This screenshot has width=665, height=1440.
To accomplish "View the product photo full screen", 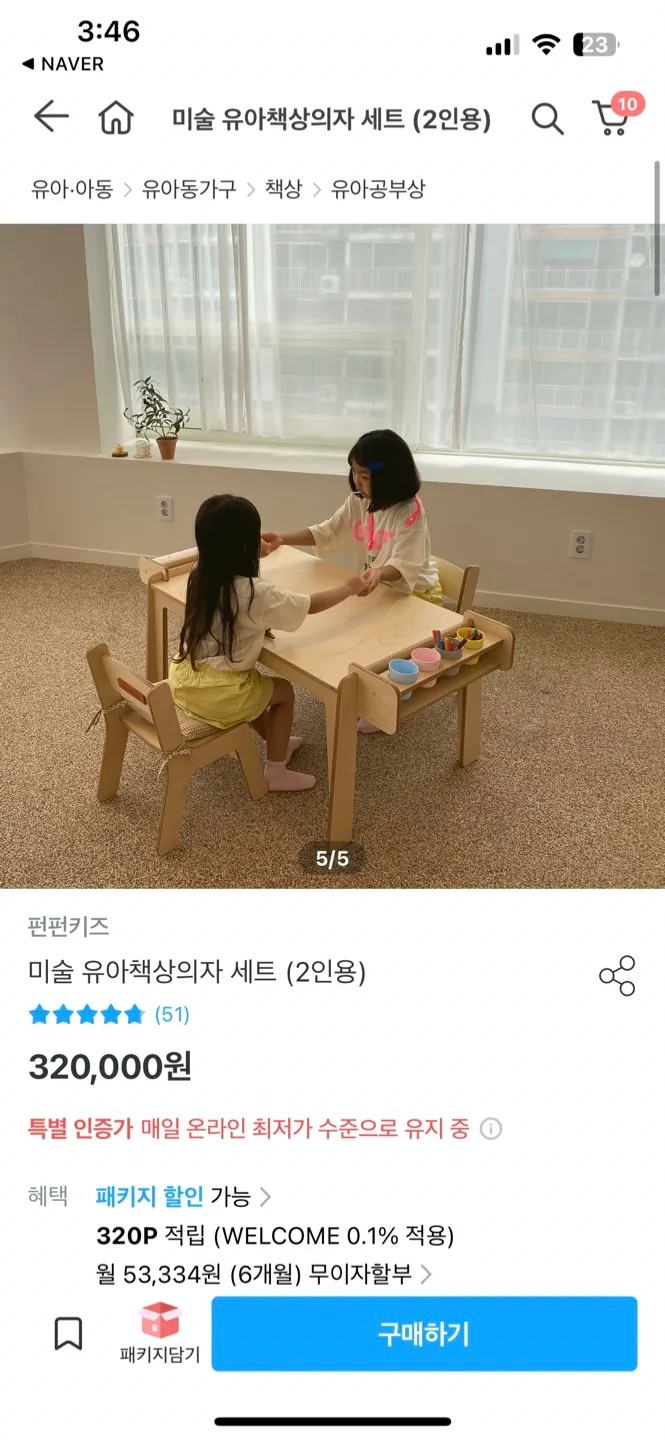I will [332, 555].
